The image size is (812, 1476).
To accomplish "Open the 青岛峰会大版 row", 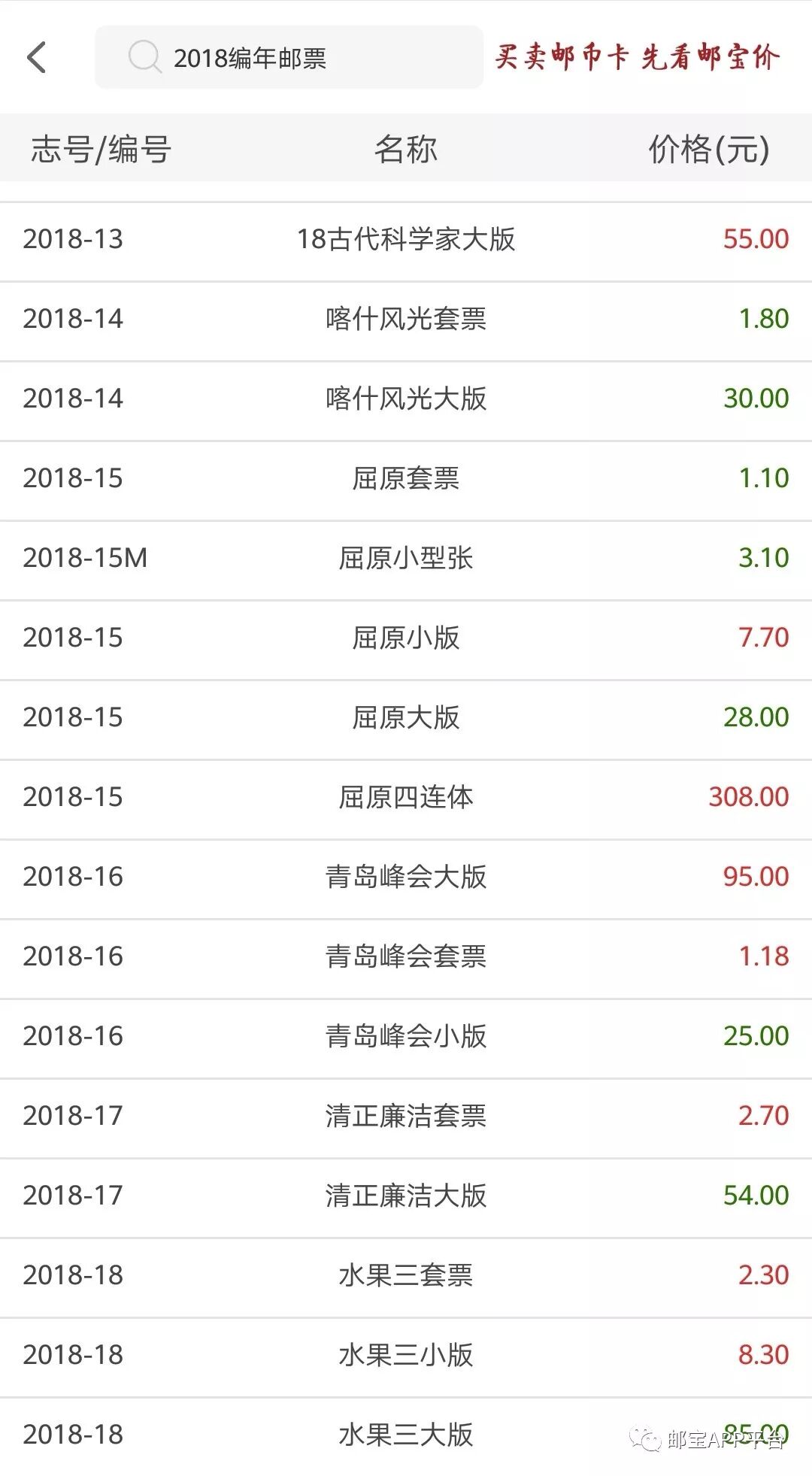I will pos(406,877).
